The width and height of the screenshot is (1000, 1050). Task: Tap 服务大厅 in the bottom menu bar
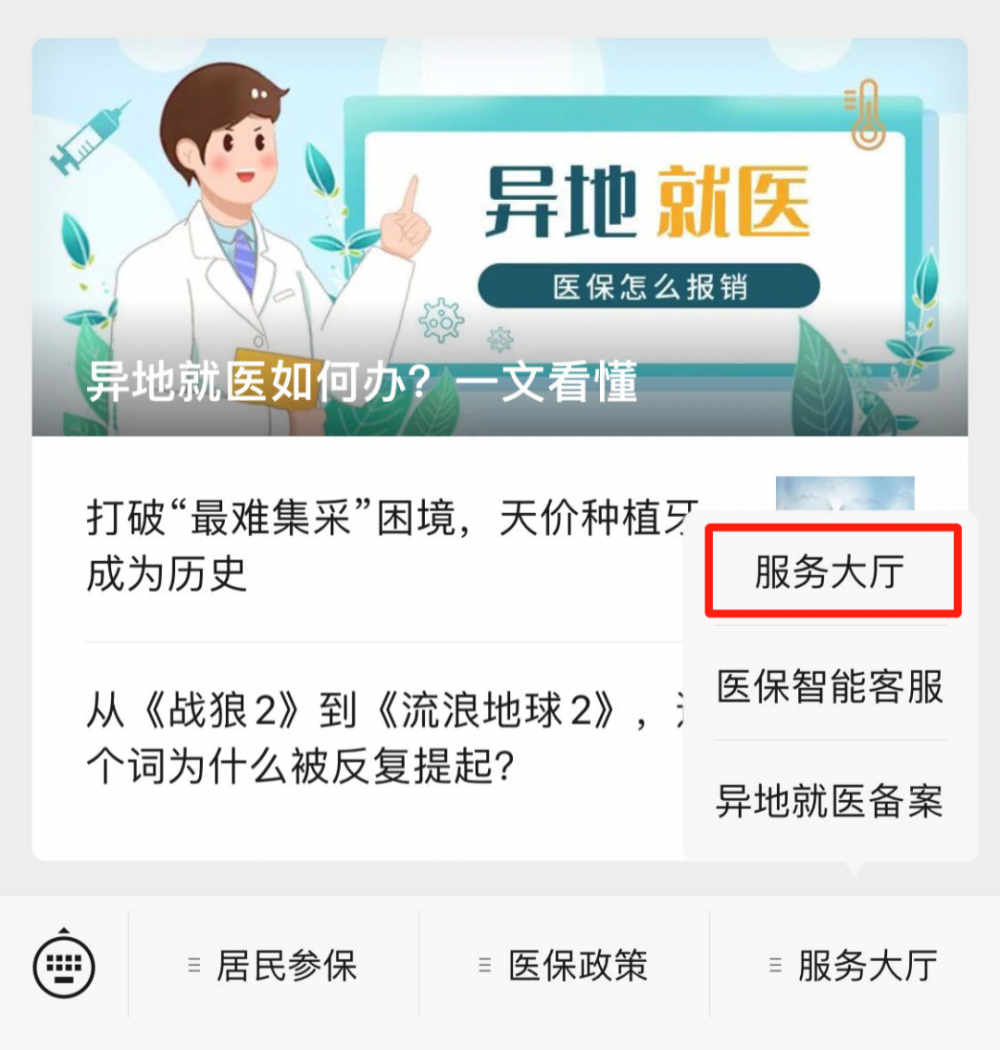pos(854,966)
